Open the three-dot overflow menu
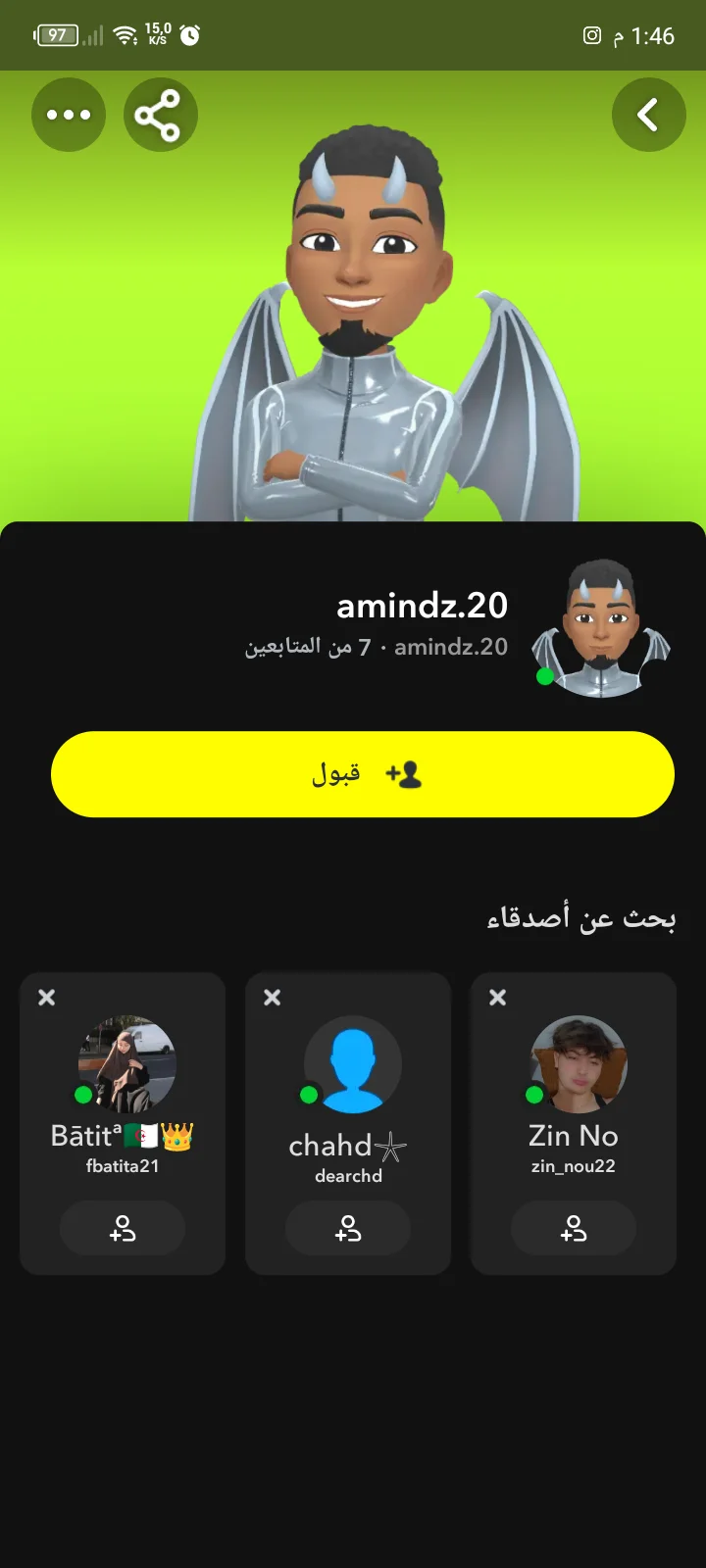The width and height of the screenshot is (706, 1568). (x=69, y=115)
